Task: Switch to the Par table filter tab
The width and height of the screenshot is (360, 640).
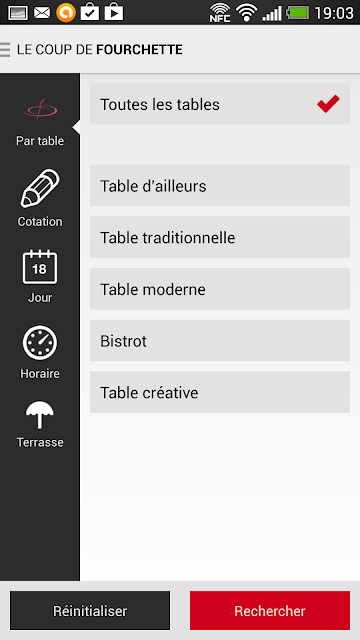Action: click(x=40, y=122)
